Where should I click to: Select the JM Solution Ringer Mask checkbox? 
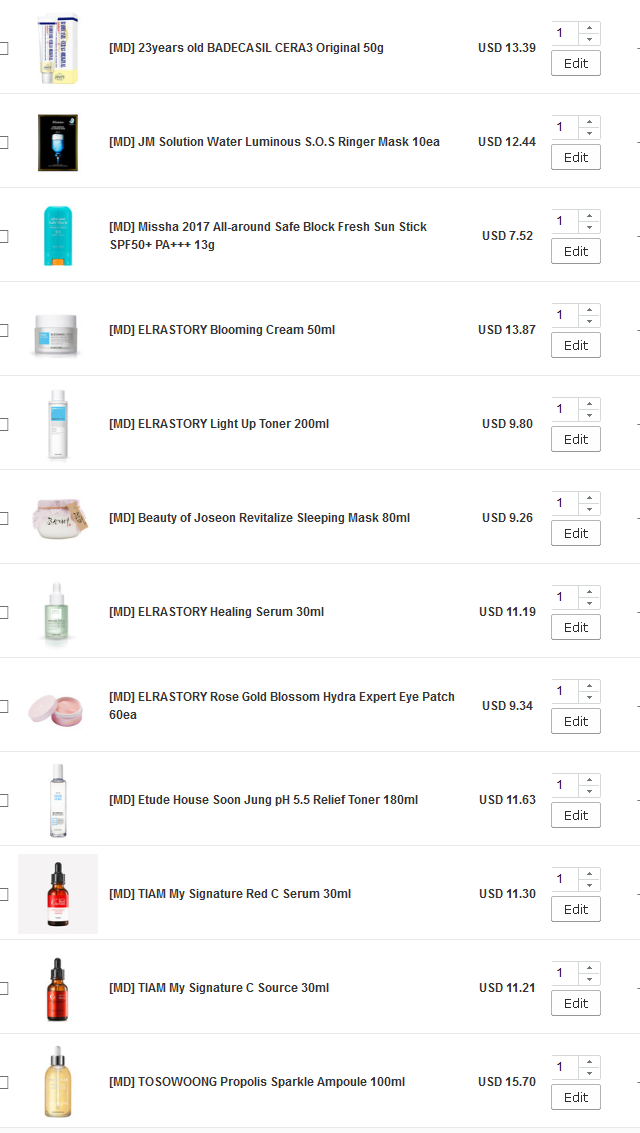[x=3, y=142]
